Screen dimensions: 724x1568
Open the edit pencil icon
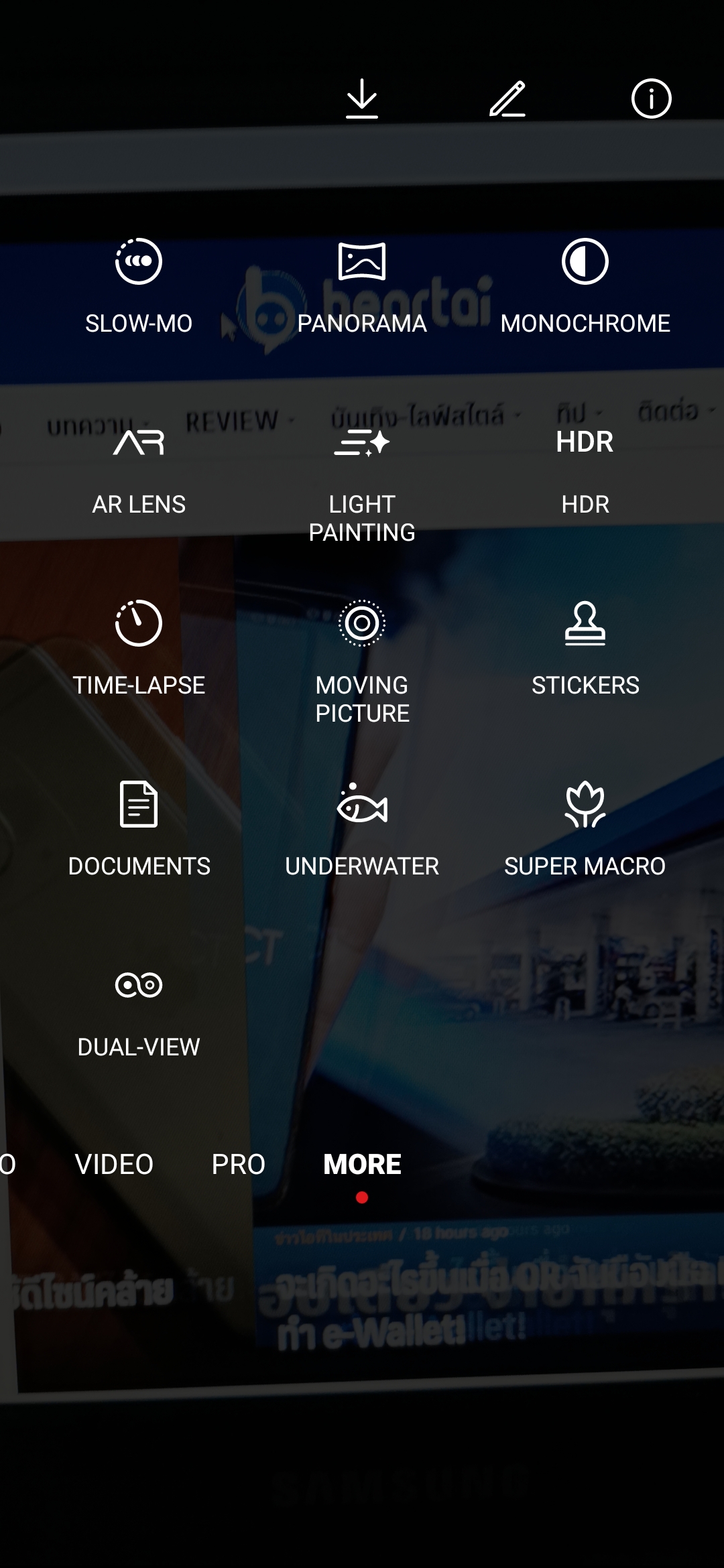[507, 99]
